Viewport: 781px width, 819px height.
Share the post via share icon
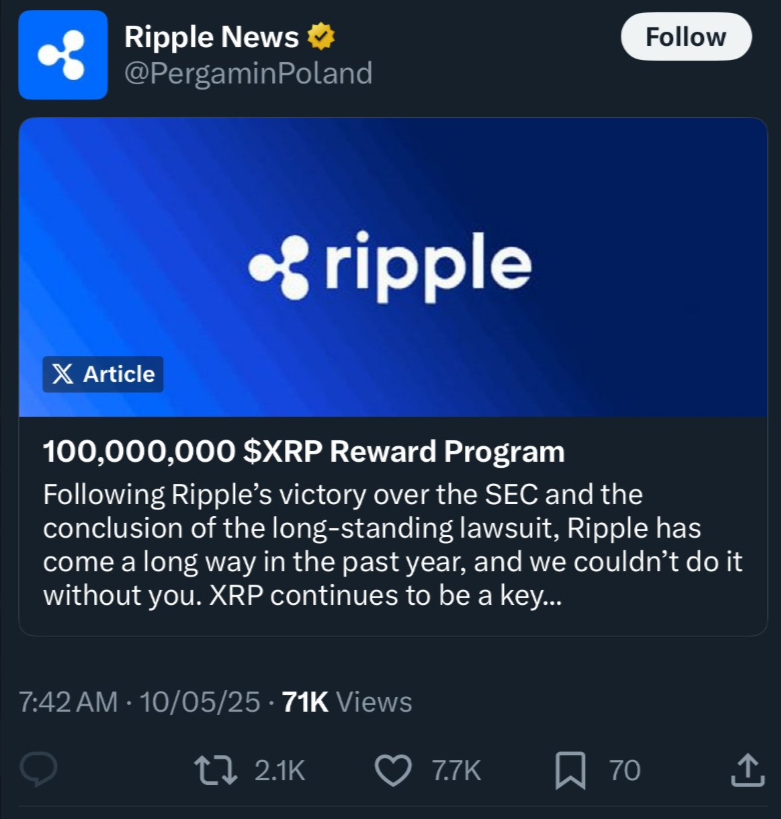point(746,769)
